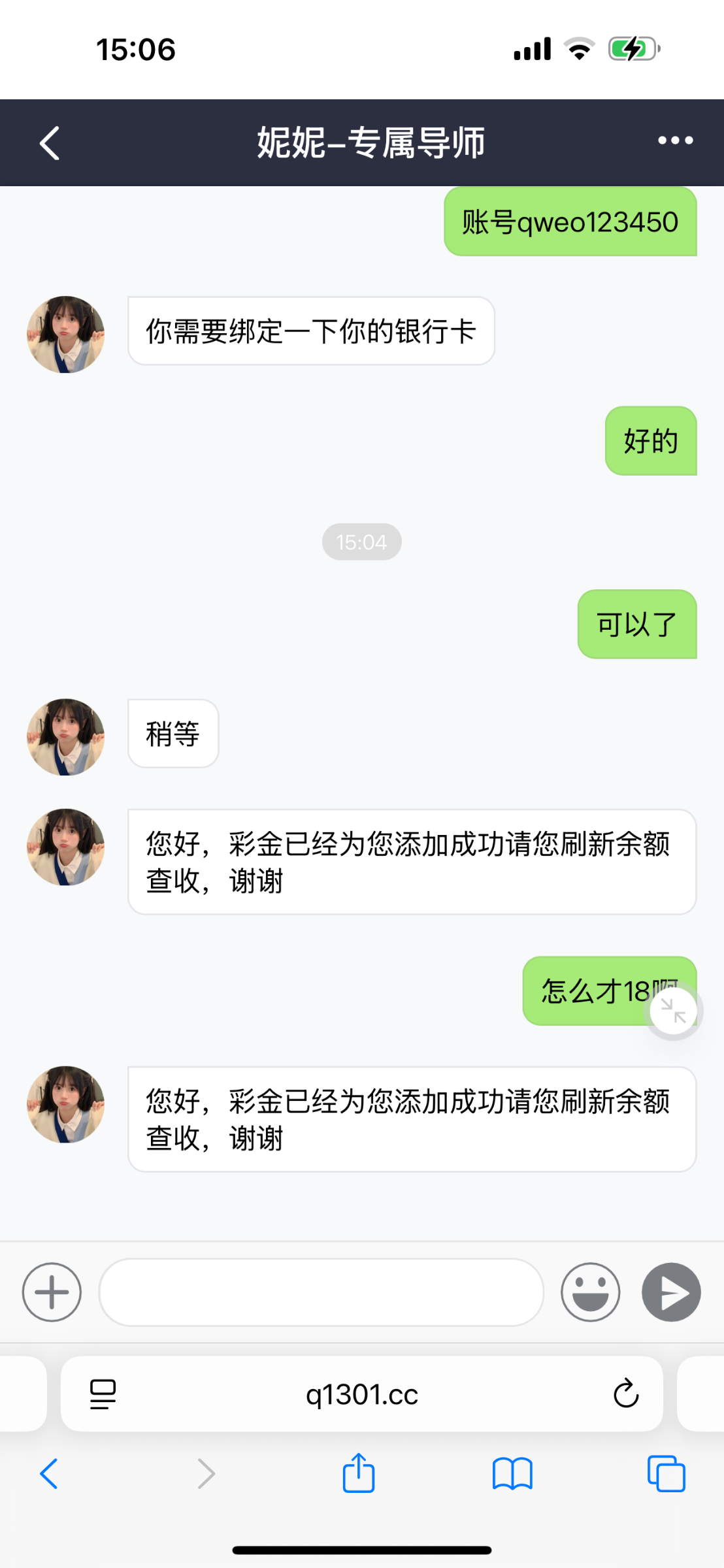Open the plus attachment menu
The width and height of the screenshot is (724, 1568).
coord(52,1292)
